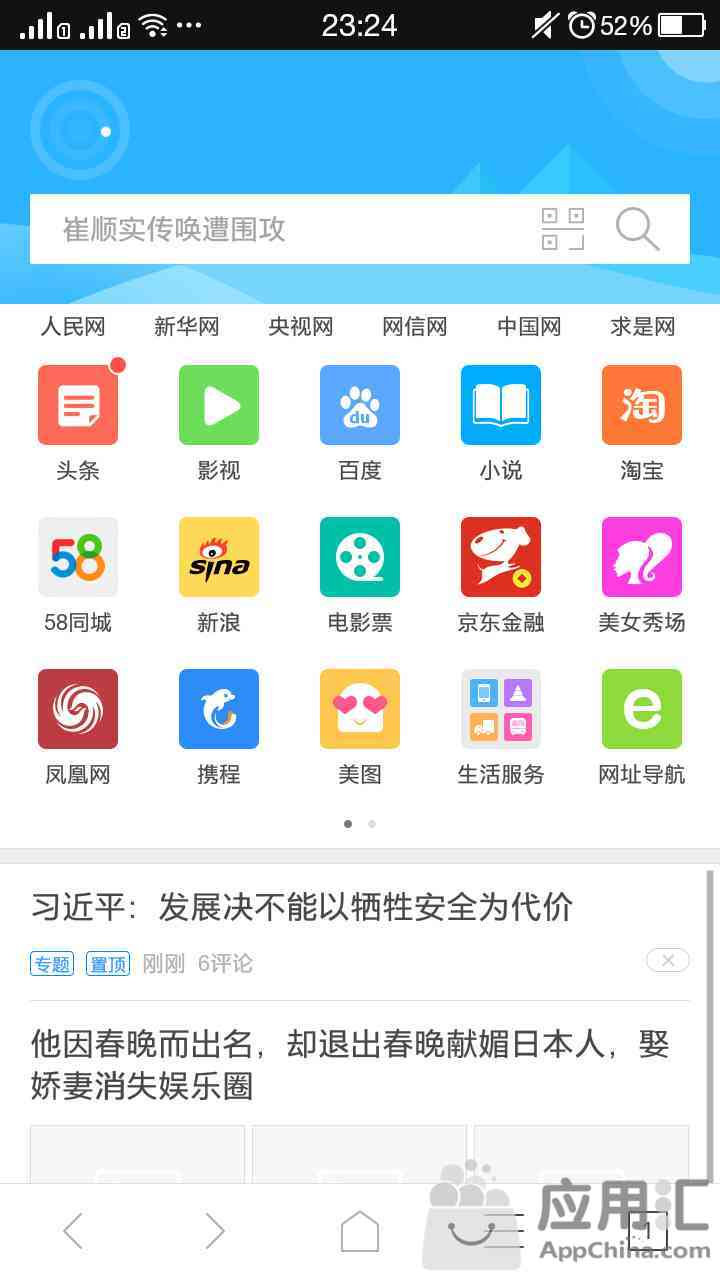Open 生活服务 folder
This screenshot has width=720, height=1280.
[x=501, y=709]
